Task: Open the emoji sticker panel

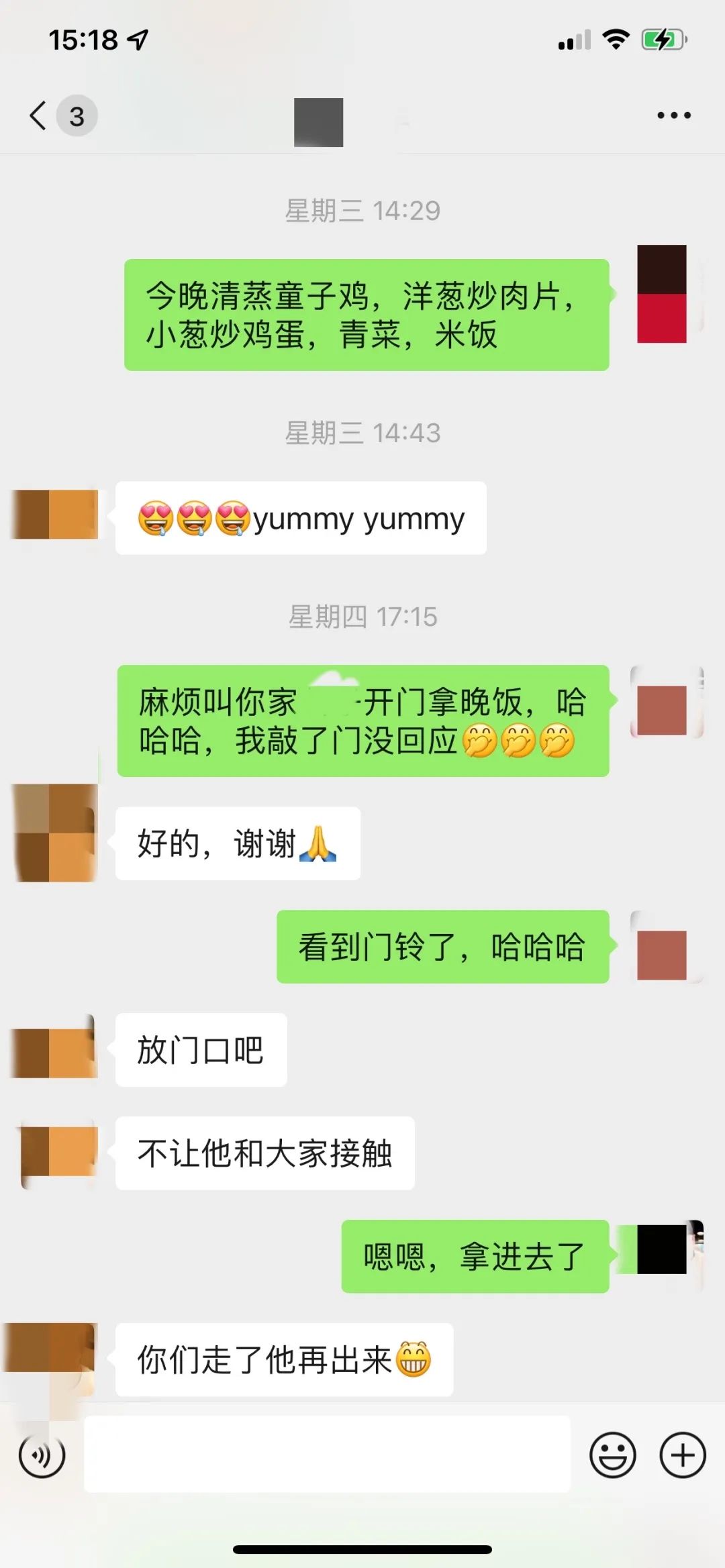Action: click(612, 1455)
